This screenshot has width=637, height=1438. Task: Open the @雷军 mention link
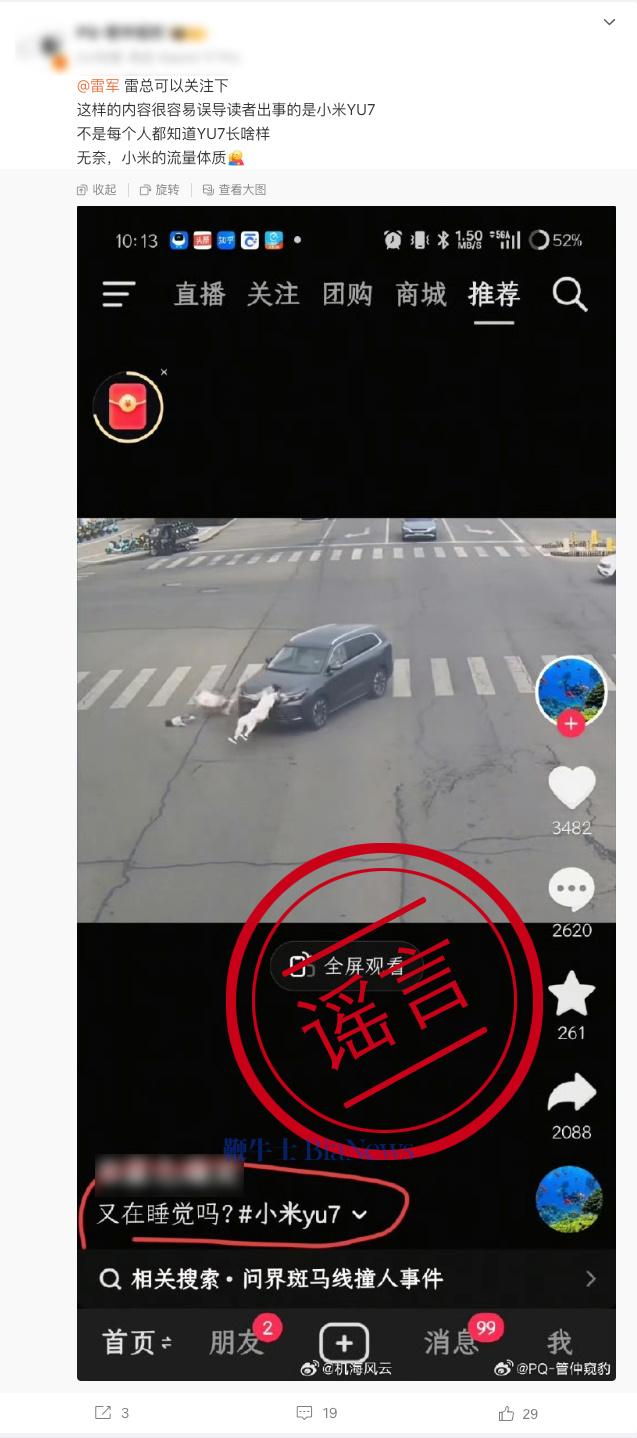pos(97,87)
